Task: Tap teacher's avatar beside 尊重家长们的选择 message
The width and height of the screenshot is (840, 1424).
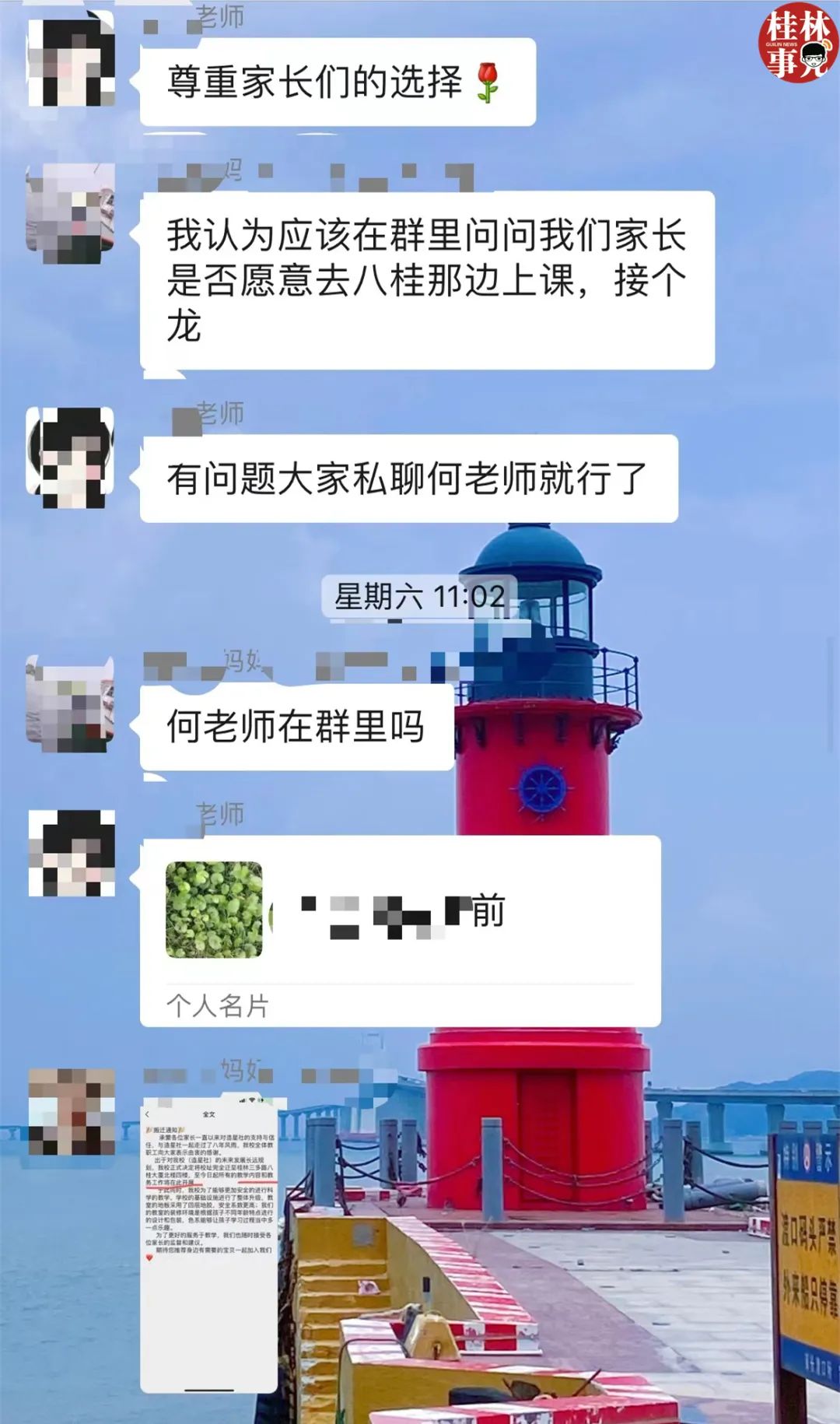Action: click(72, 62)
